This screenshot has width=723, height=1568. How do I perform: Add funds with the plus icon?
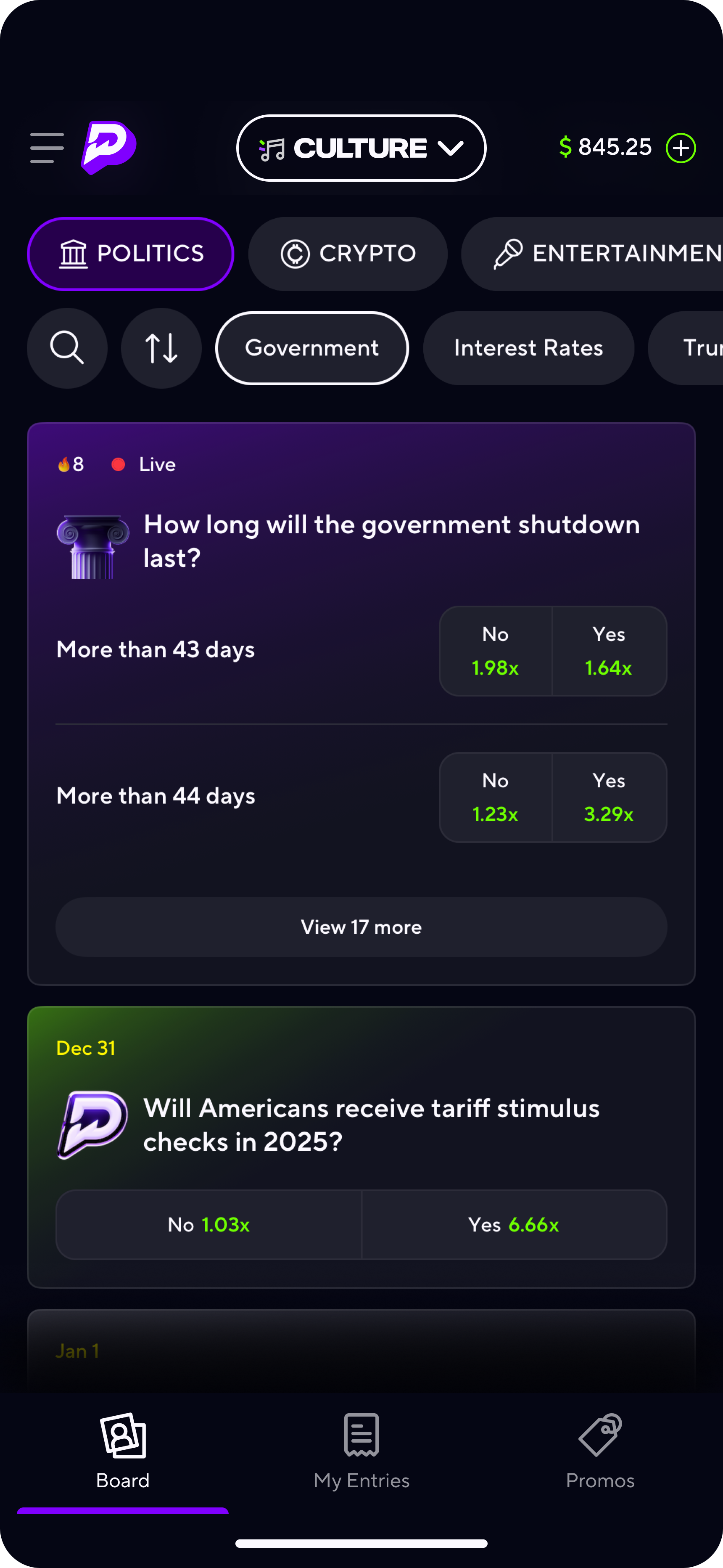(x=681, y=148)
